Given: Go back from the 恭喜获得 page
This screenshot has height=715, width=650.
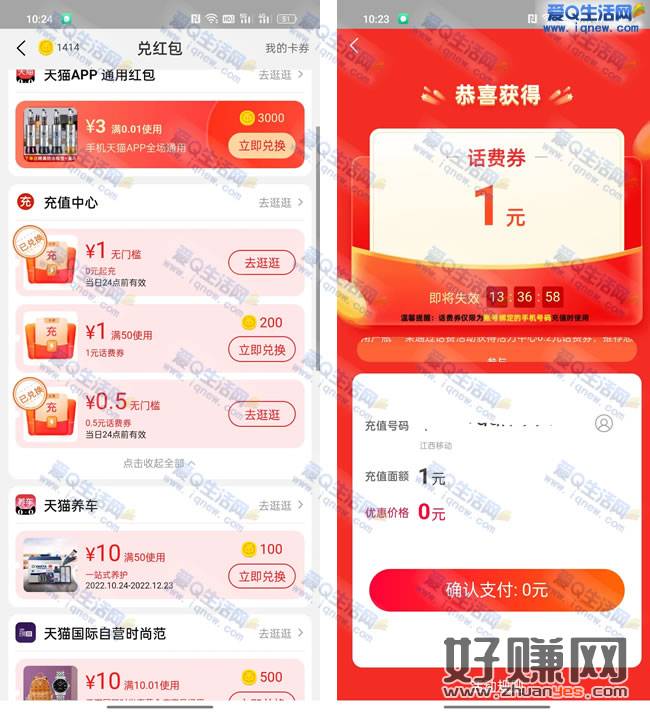Looking at the screenshot, I should click(354, 47).
